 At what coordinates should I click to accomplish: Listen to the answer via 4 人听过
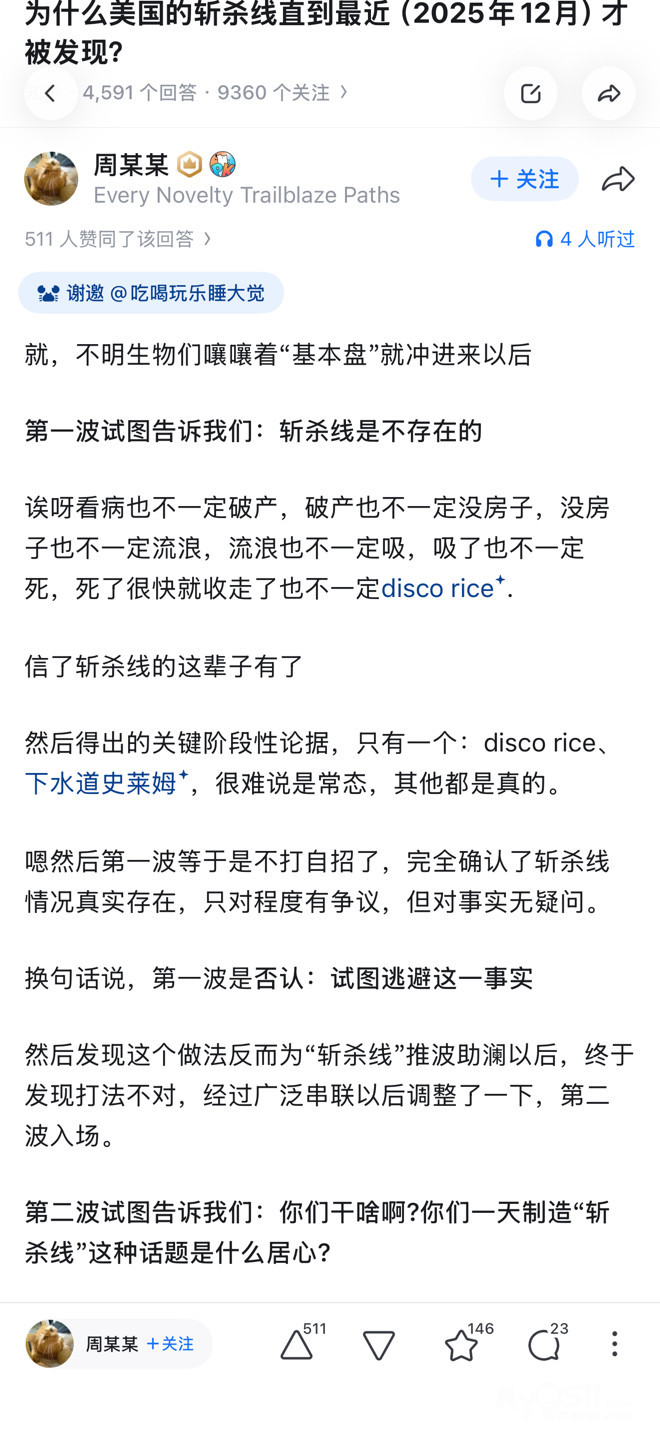[x=585, y=239]
